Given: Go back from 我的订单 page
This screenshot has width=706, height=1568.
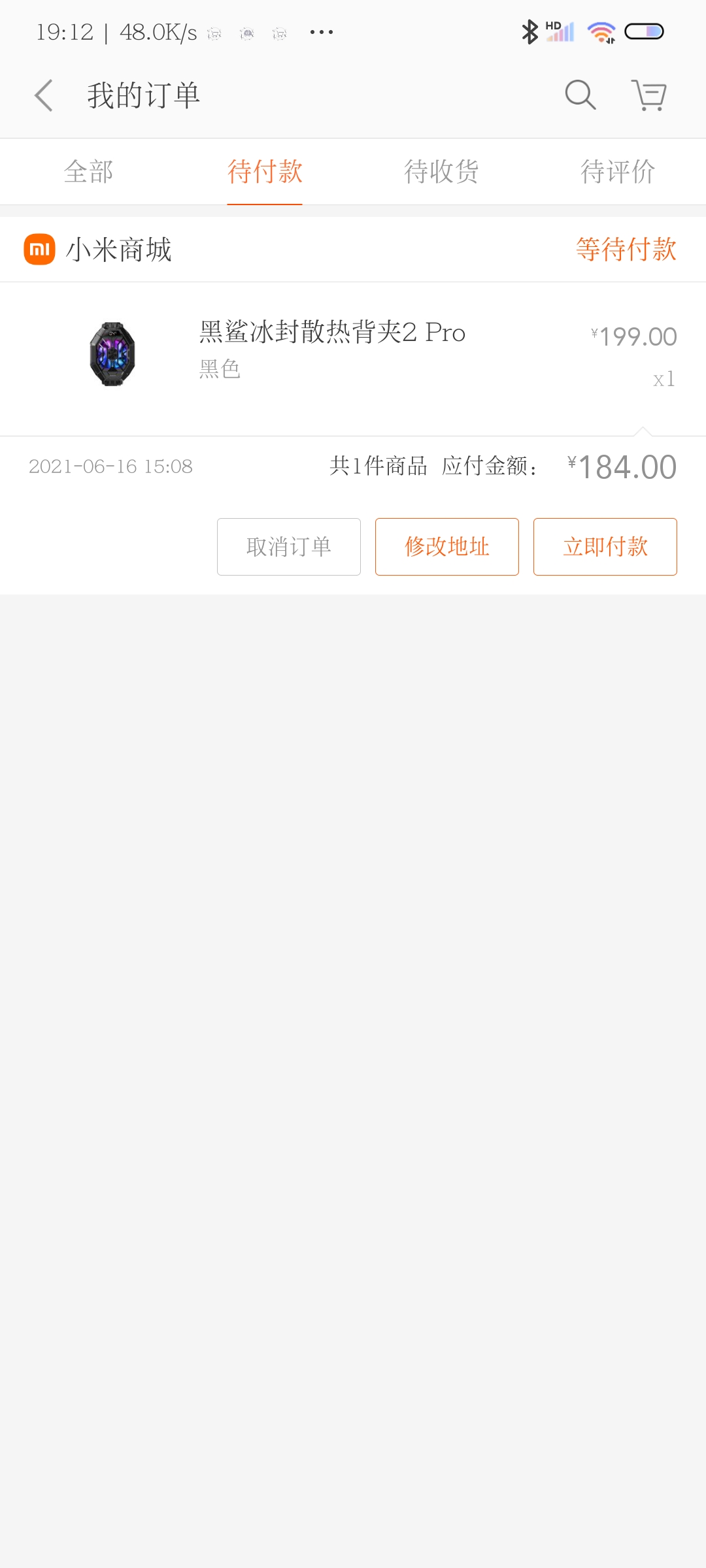Looking at the screenshot, I should click(43, 95).
